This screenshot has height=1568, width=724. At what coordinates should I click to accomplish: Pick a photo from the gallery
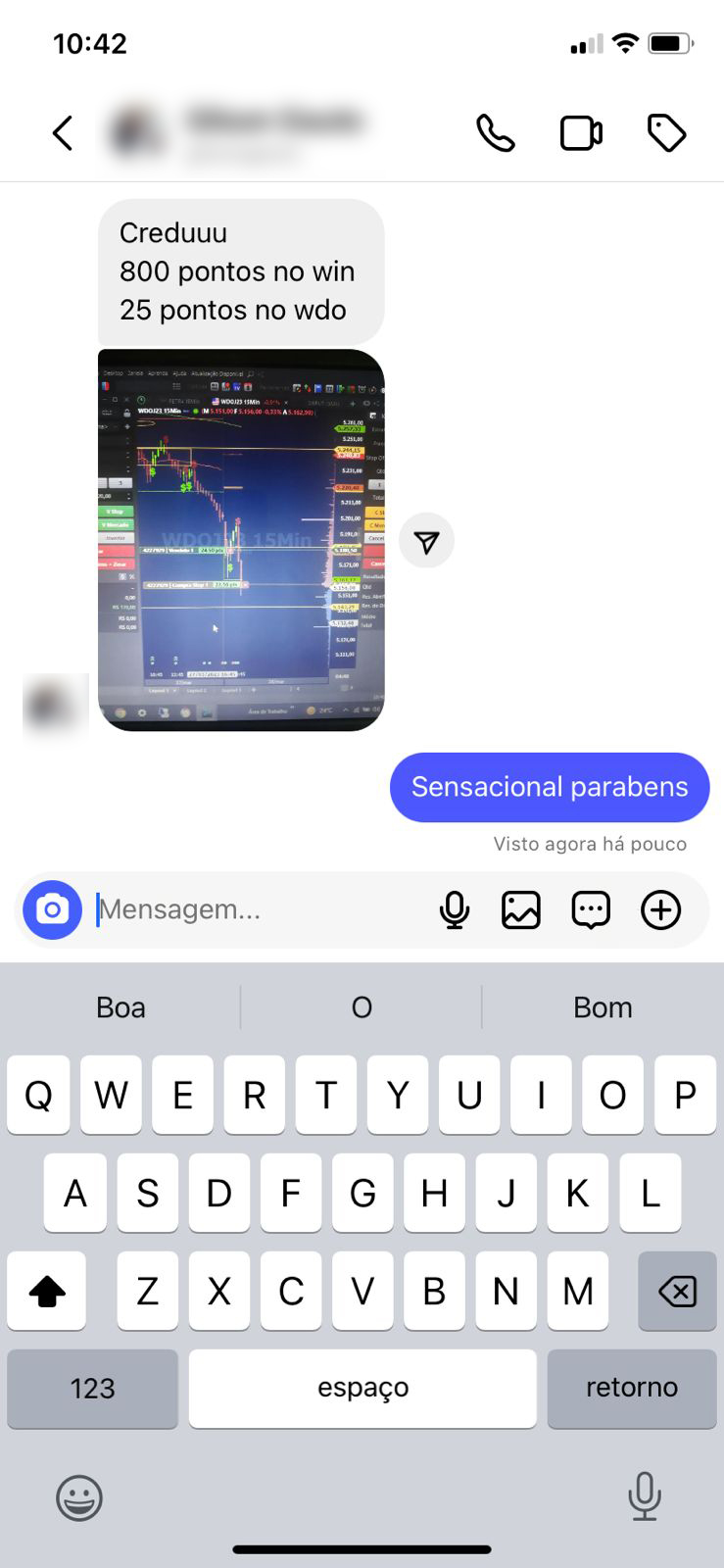click(521, 909)
